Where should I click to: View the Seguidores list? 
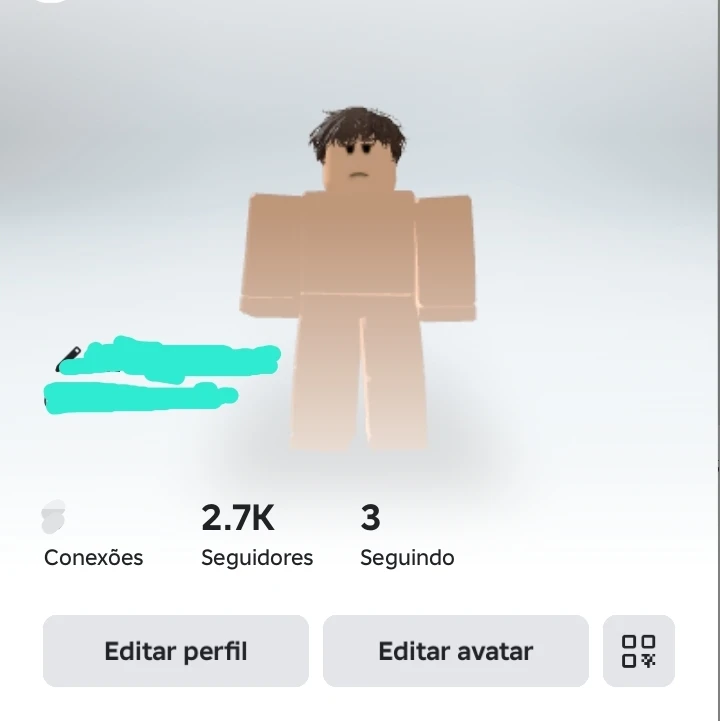[x=257, y=537]
